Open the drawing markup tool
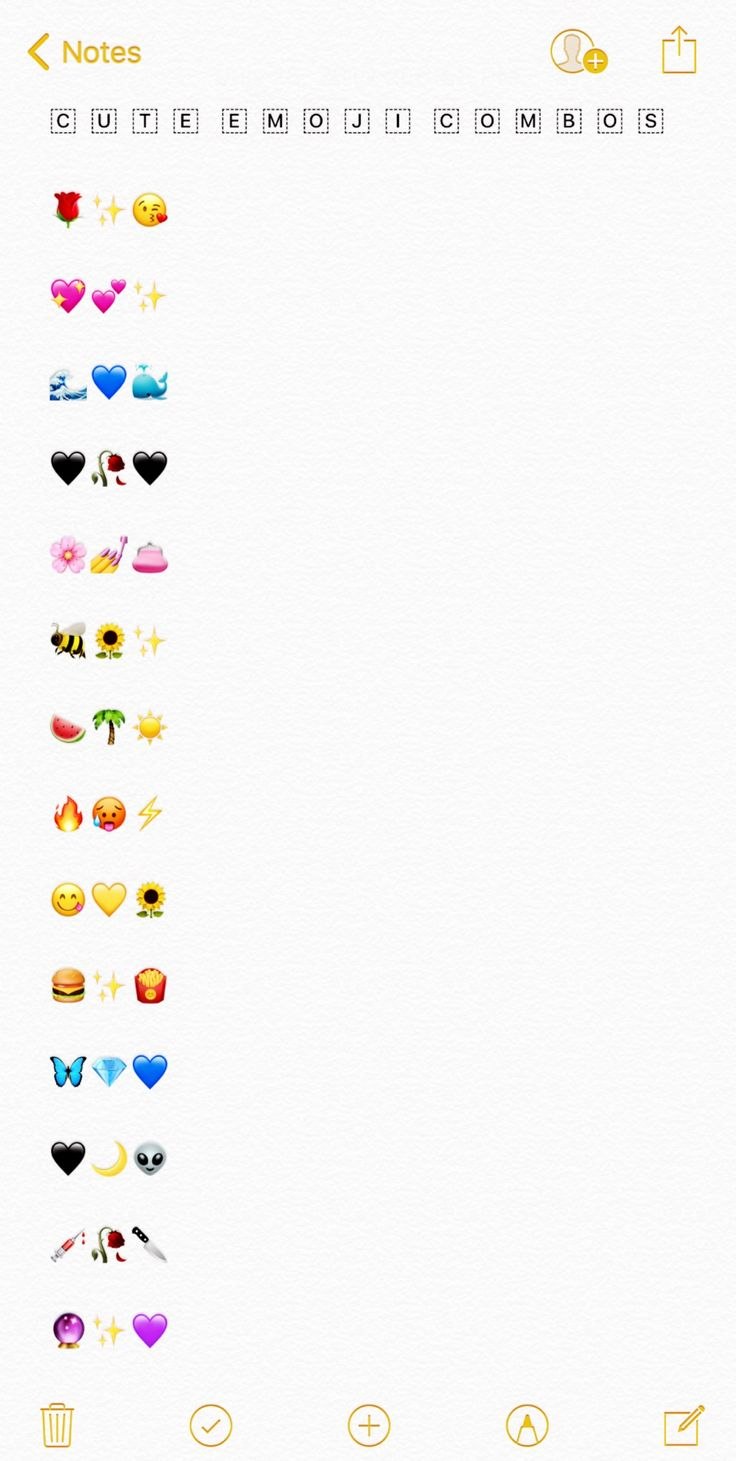The width and height of the screenshot is (736, 1461). (x=527, y=1425)
